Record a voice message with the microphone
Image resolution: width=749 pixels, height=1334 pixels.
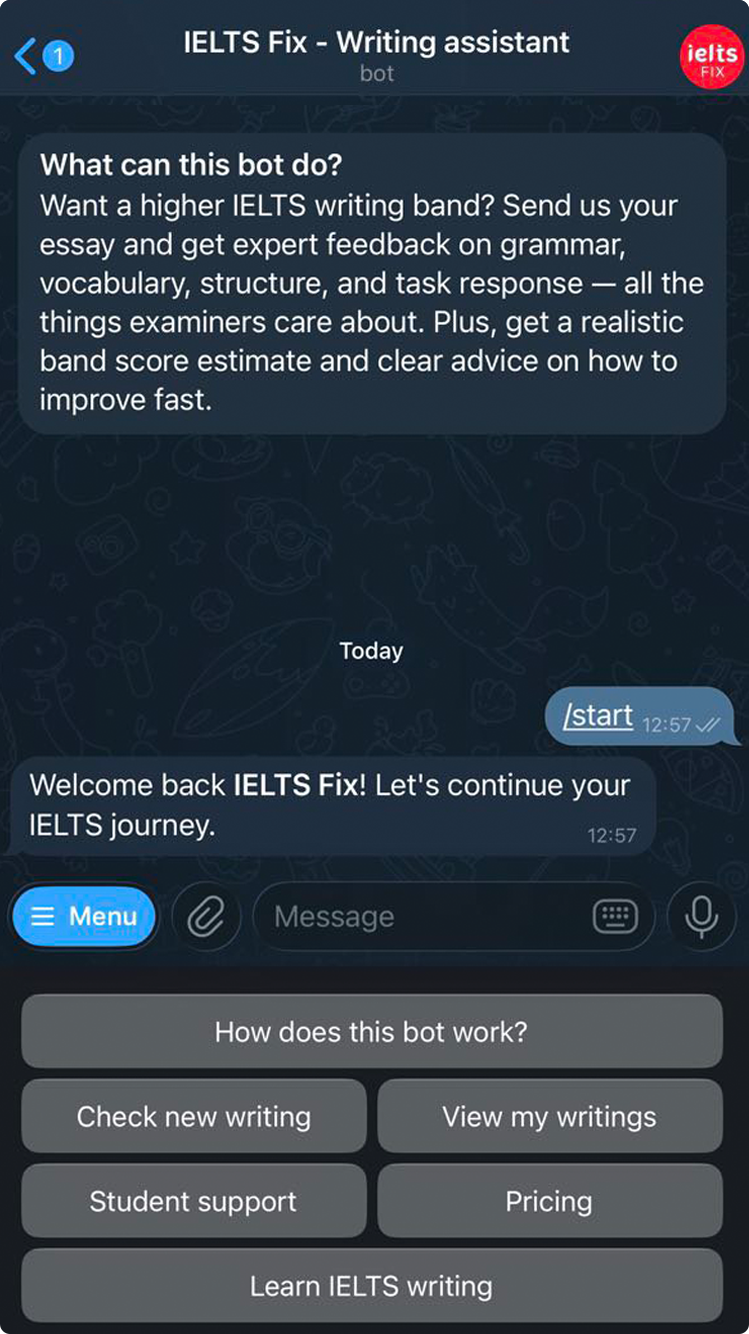pyautogui.click(x=701, y=916)
